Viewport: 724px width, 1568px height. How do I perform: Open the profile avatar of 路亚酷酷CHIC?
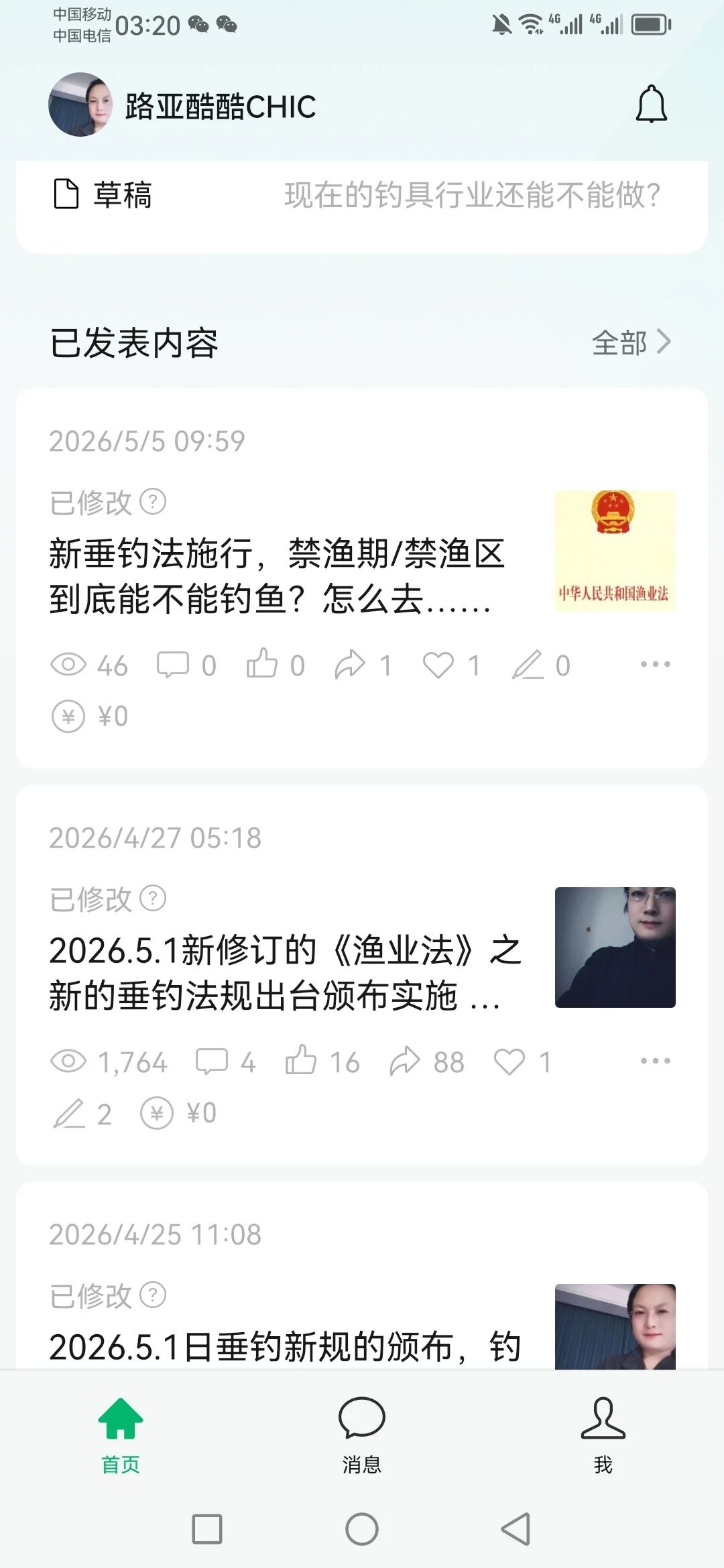click(80, 105)
